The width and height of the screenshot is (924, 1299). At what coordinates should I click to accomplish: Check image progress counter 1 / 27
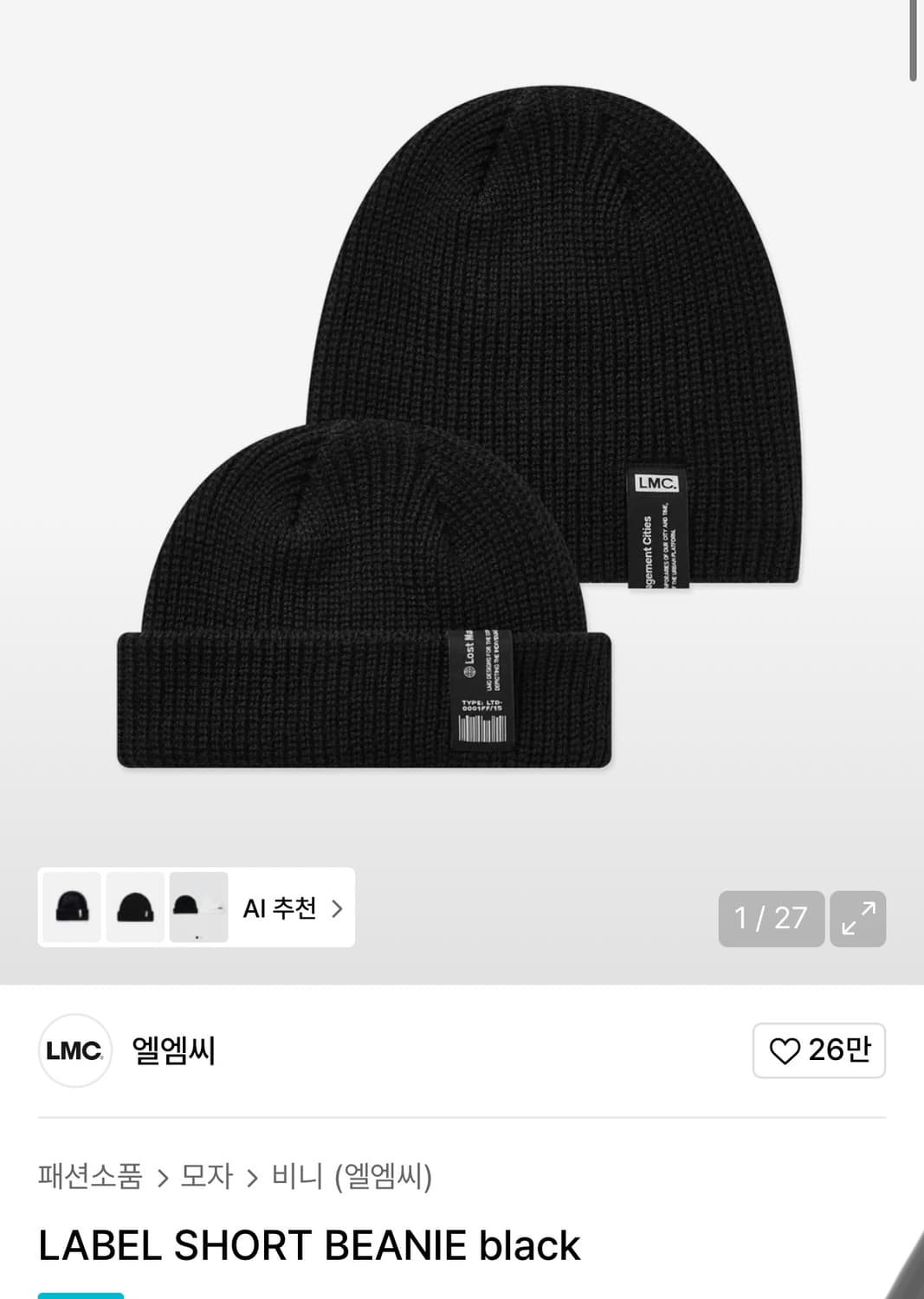(x=770, y=920)
